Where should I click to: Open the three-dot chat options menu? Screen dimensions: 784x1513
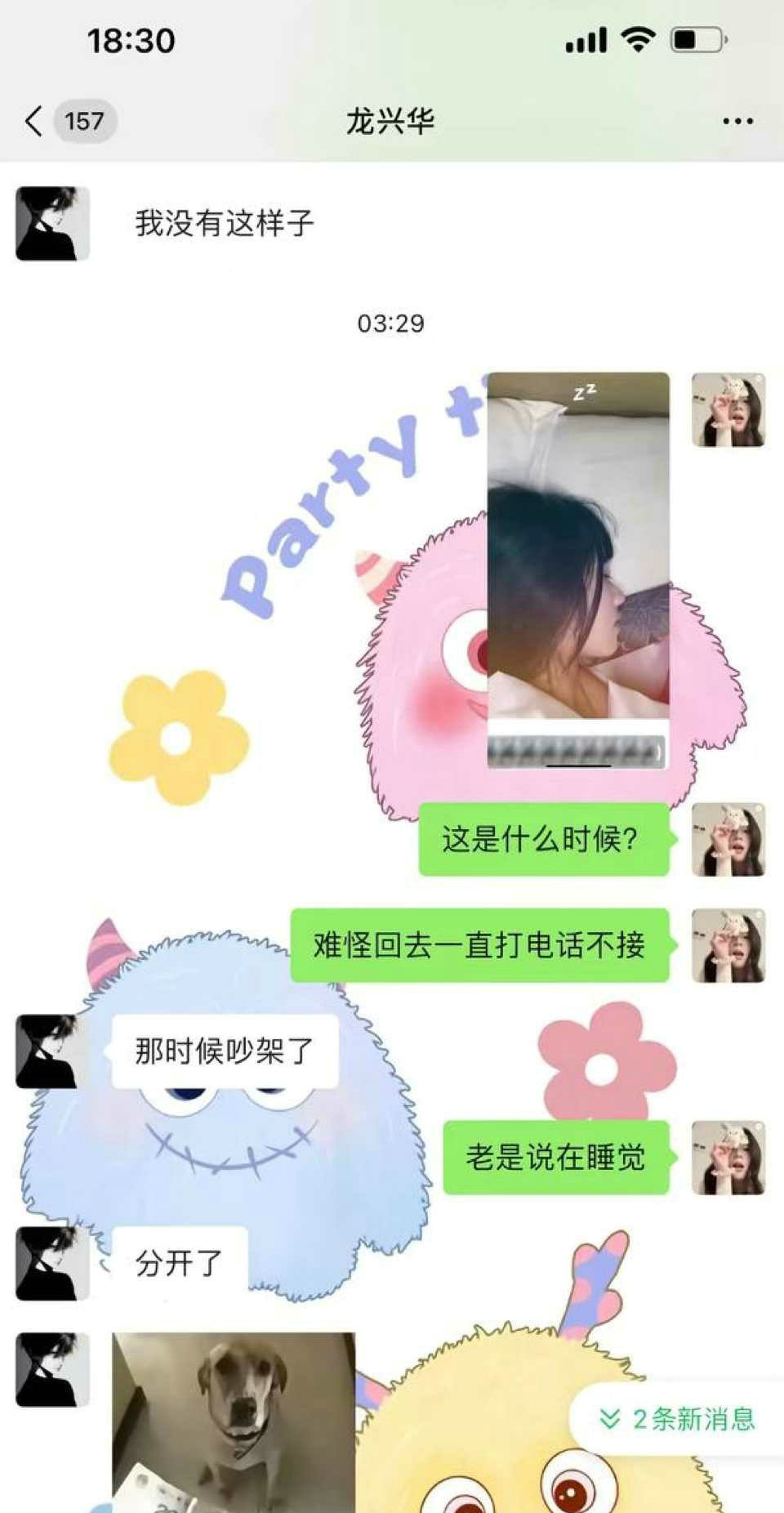[x=737, y=121]
